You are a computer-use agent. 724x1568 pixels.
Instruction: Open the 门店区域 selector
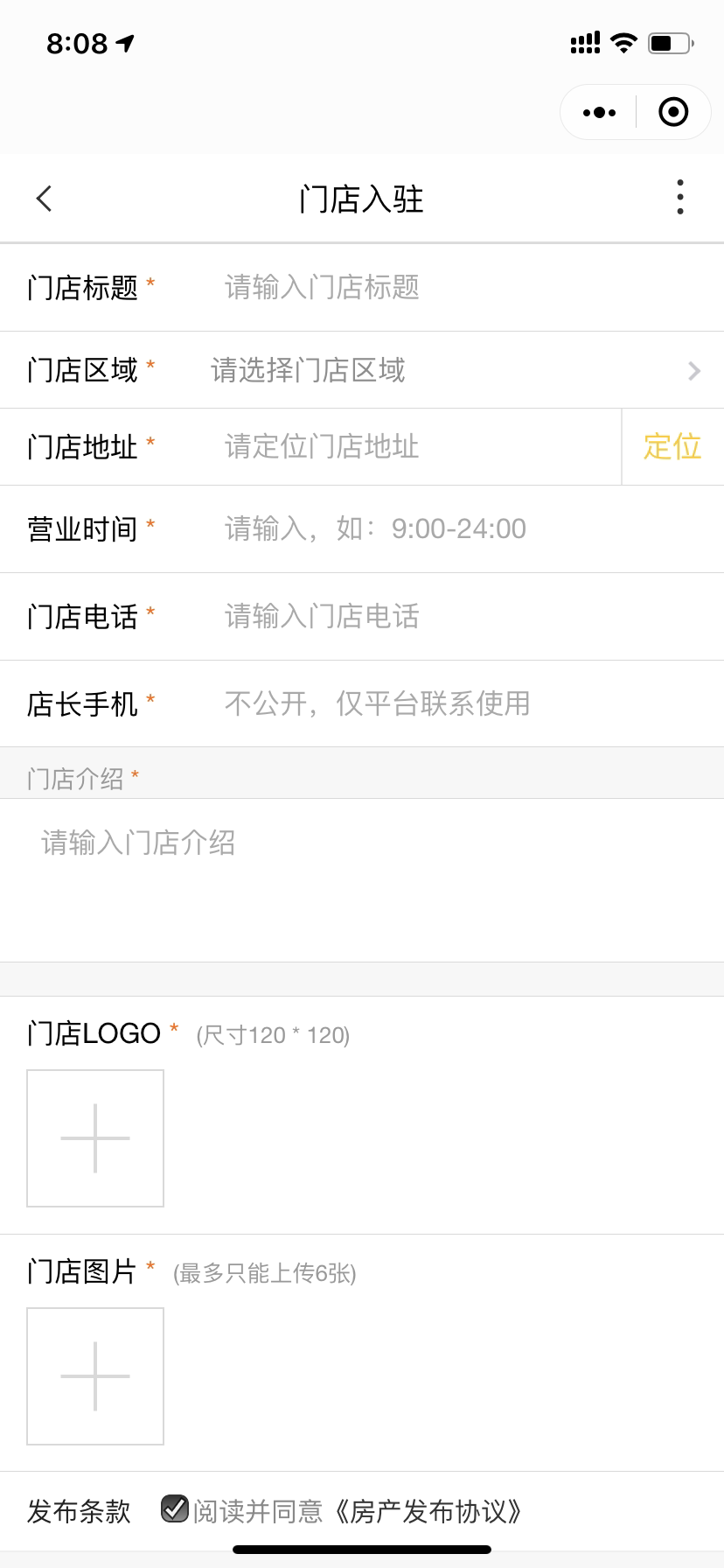(456, 370)
